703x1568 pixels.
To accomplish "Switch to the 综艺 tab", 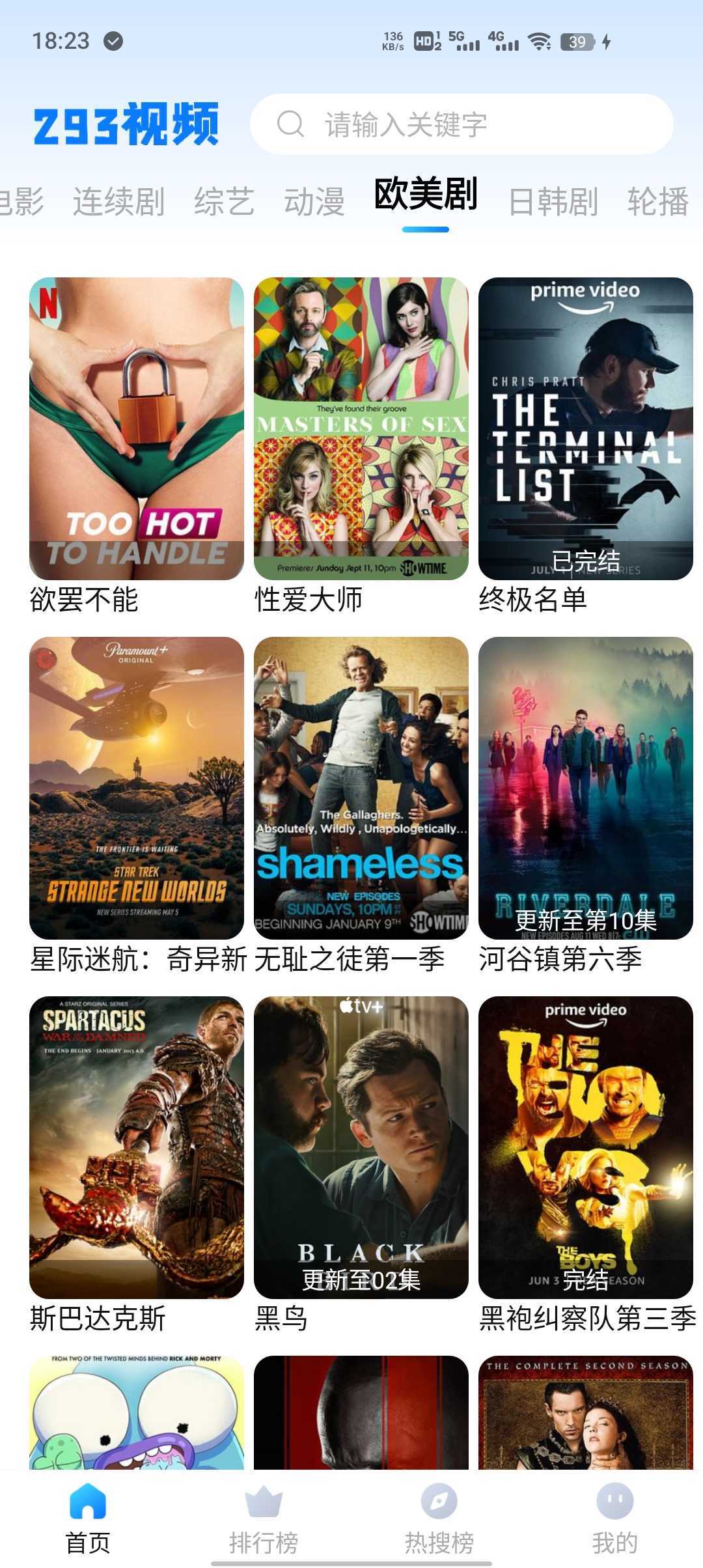I will click(x=224, y=201).
